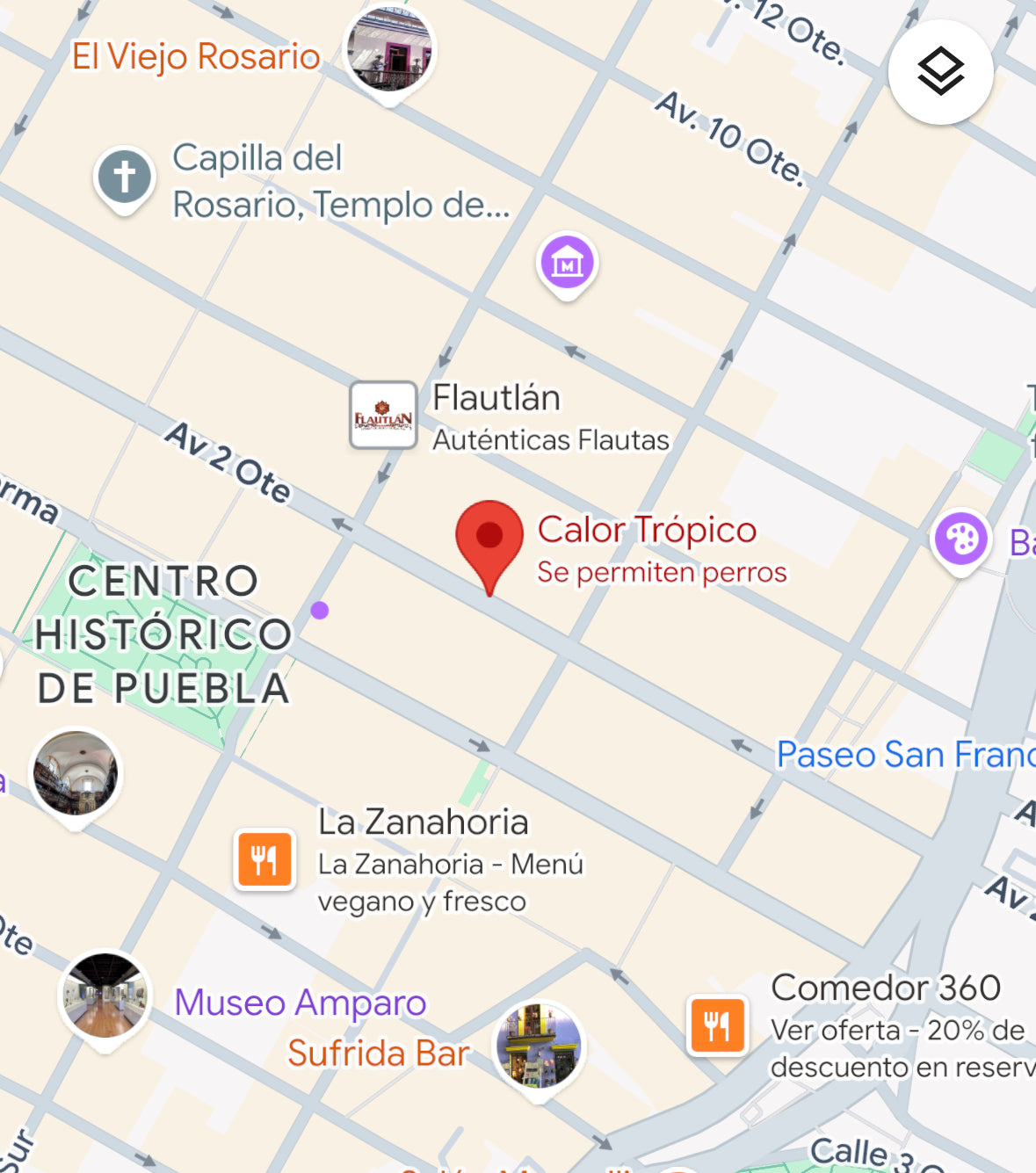The width and height of the screenshot is (1036, 1173).
Task: Click the Flautlán restaurant logo marker
Action: pos(382,416)
